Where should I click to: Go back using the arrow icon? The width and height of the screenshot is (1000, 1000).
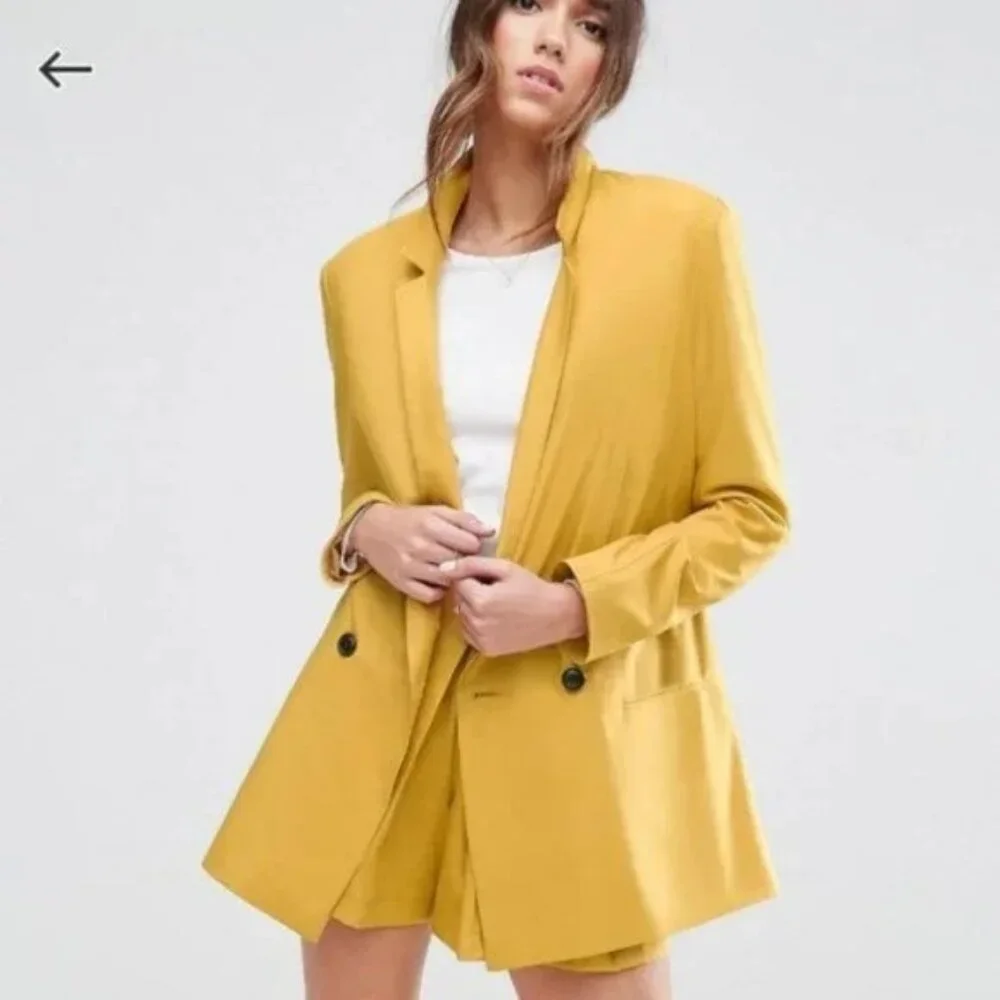coord(65,69)
